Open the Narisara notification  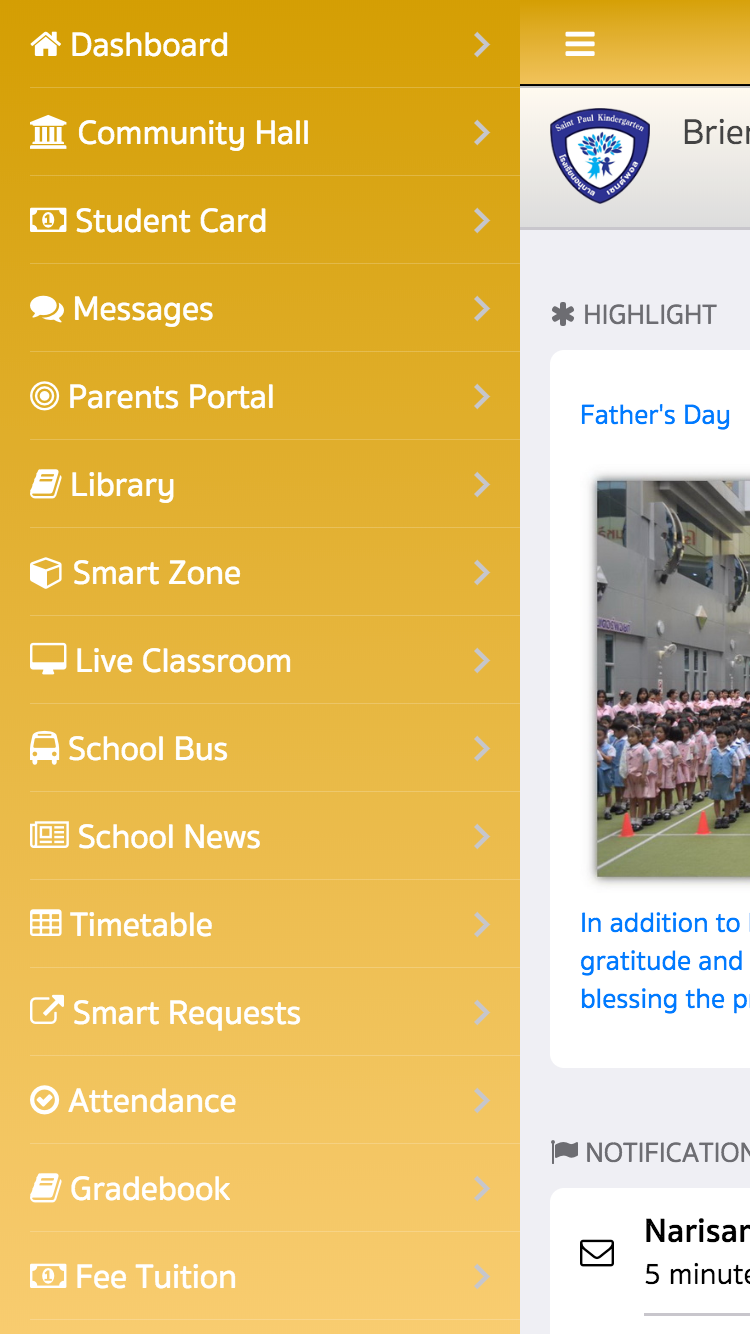coord(695,1251)
